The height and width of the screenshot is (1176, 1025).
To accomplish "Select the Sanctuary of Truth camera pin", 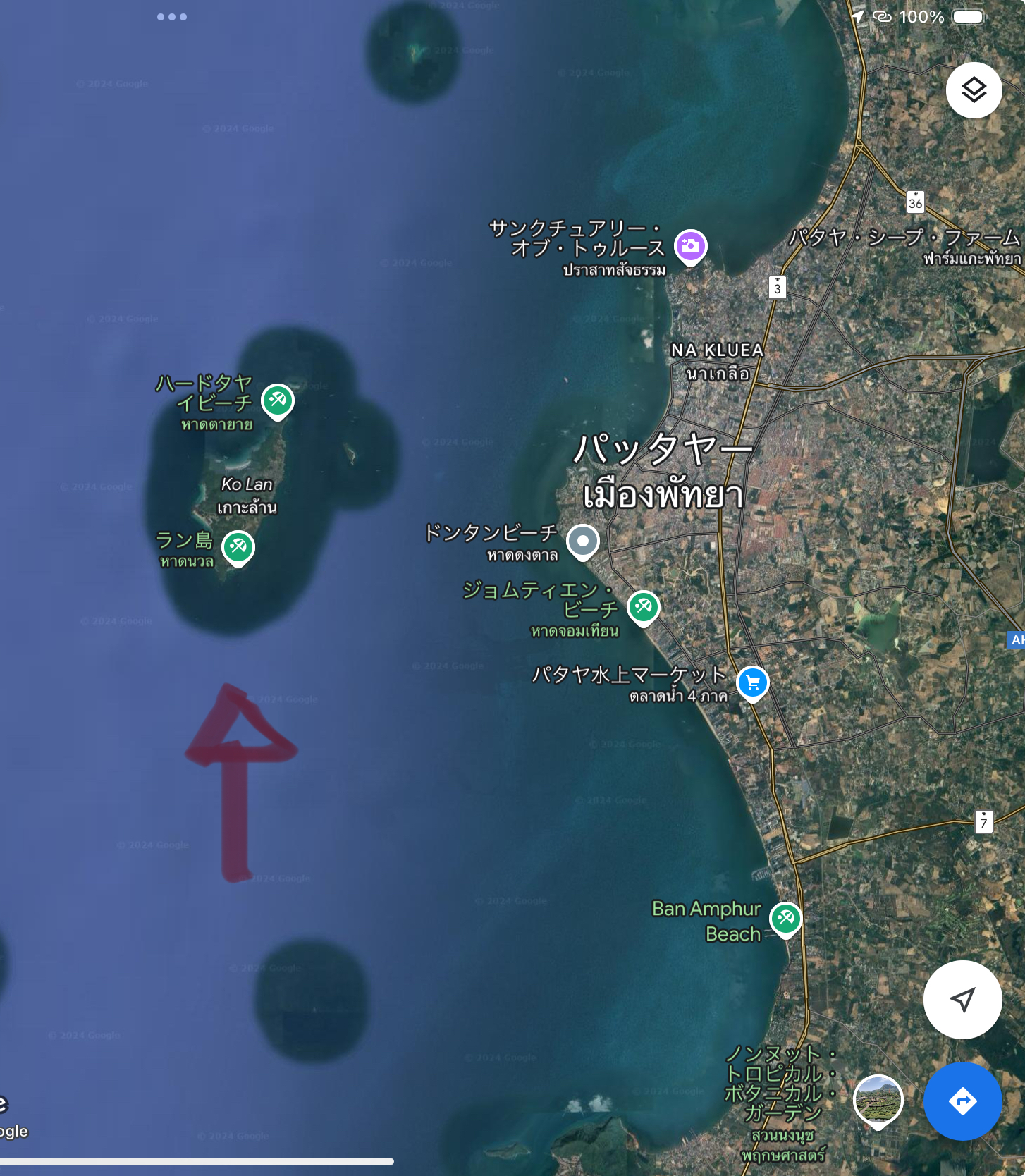I will 690,246.
